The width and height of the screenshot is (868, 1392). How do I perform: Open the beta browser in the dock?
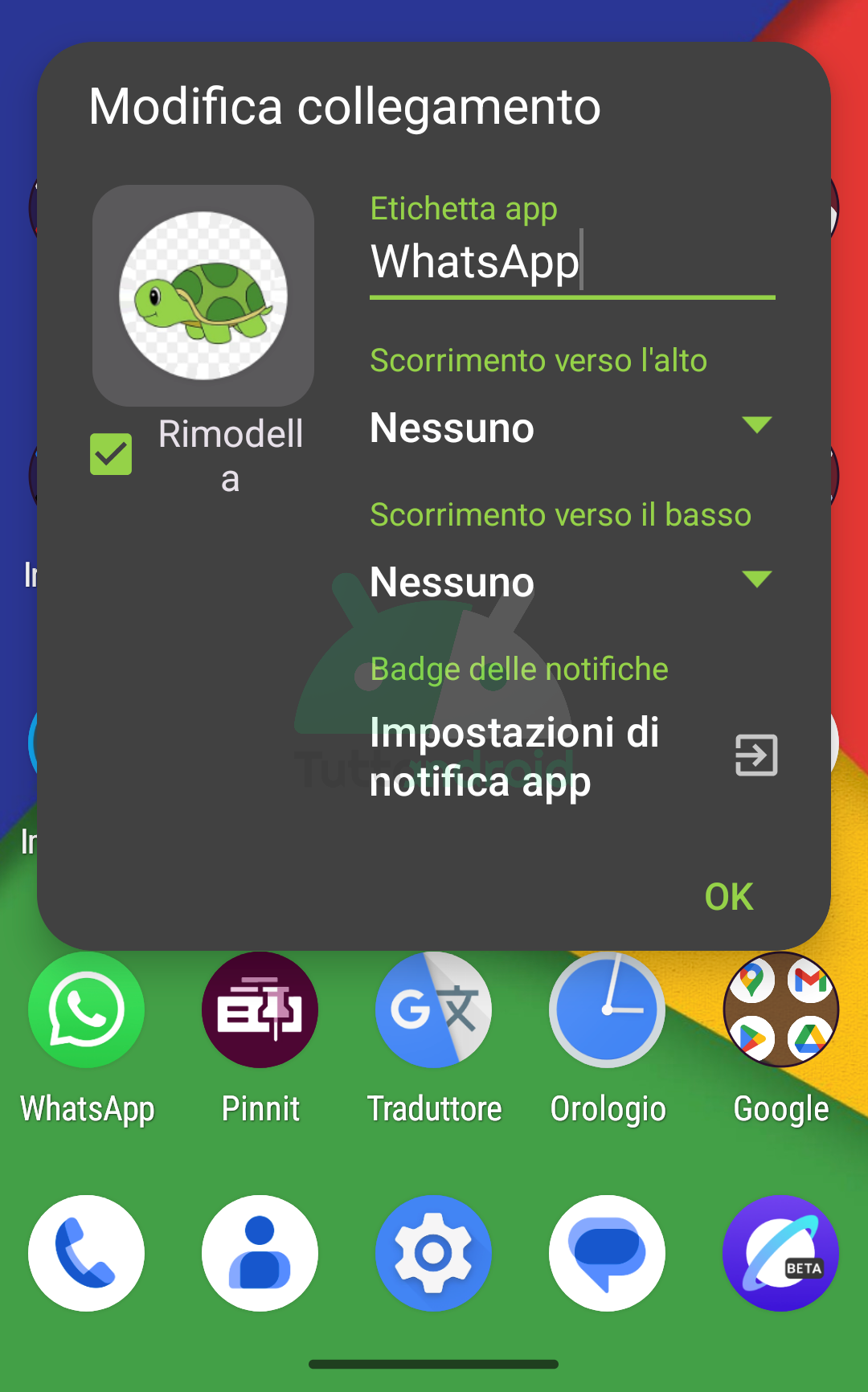tap(781, 1253)
